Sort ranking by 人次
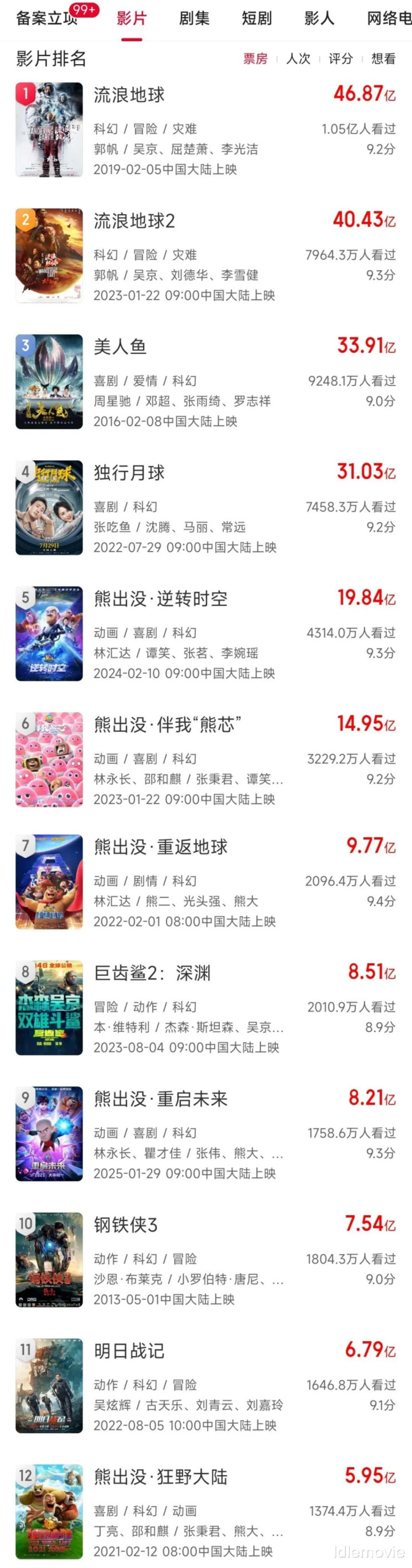Viewport: 412px width, 1568px height. click(x=298, y=58)
